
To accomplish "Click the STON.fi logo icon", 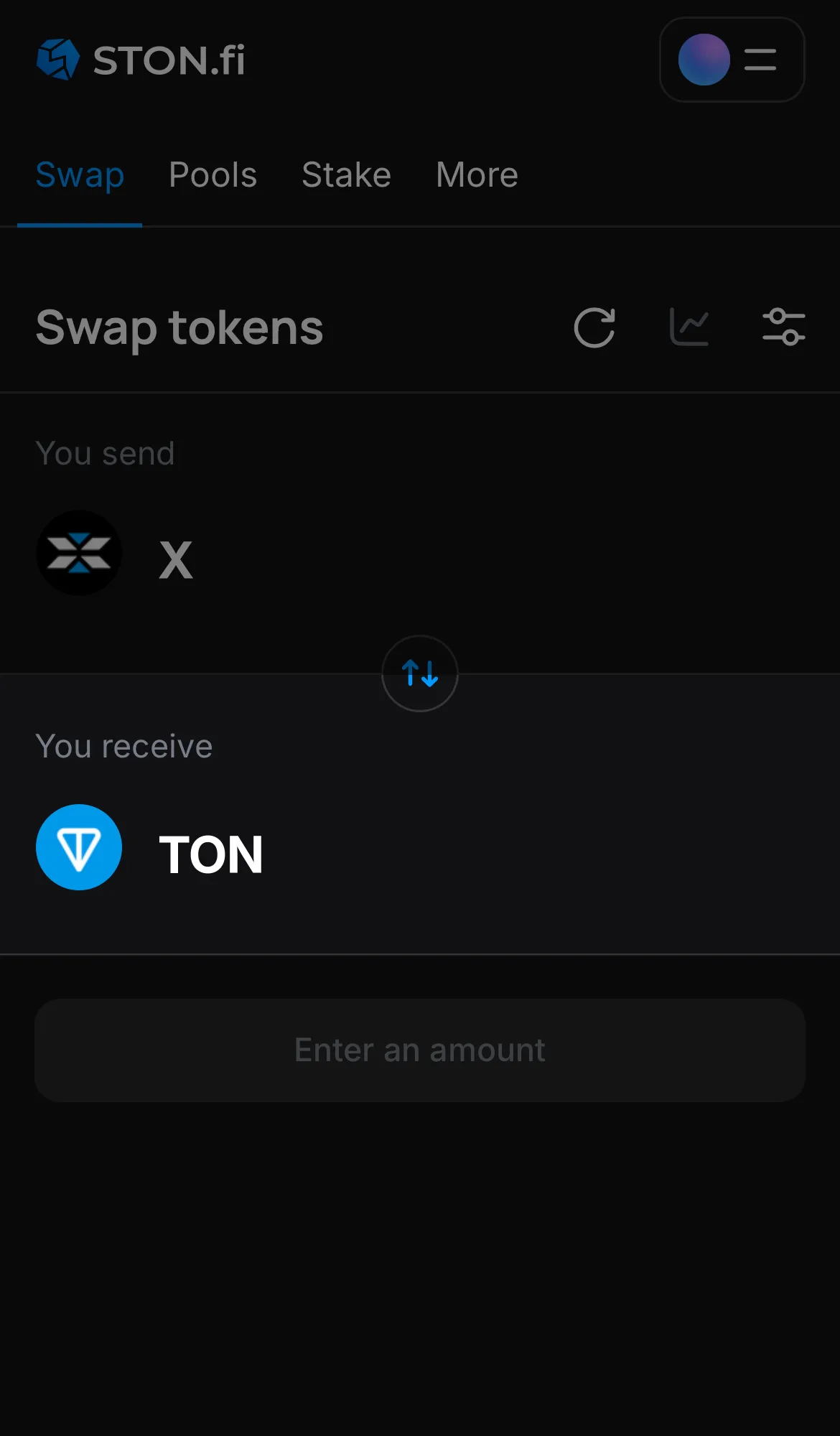I will [57, 59].
